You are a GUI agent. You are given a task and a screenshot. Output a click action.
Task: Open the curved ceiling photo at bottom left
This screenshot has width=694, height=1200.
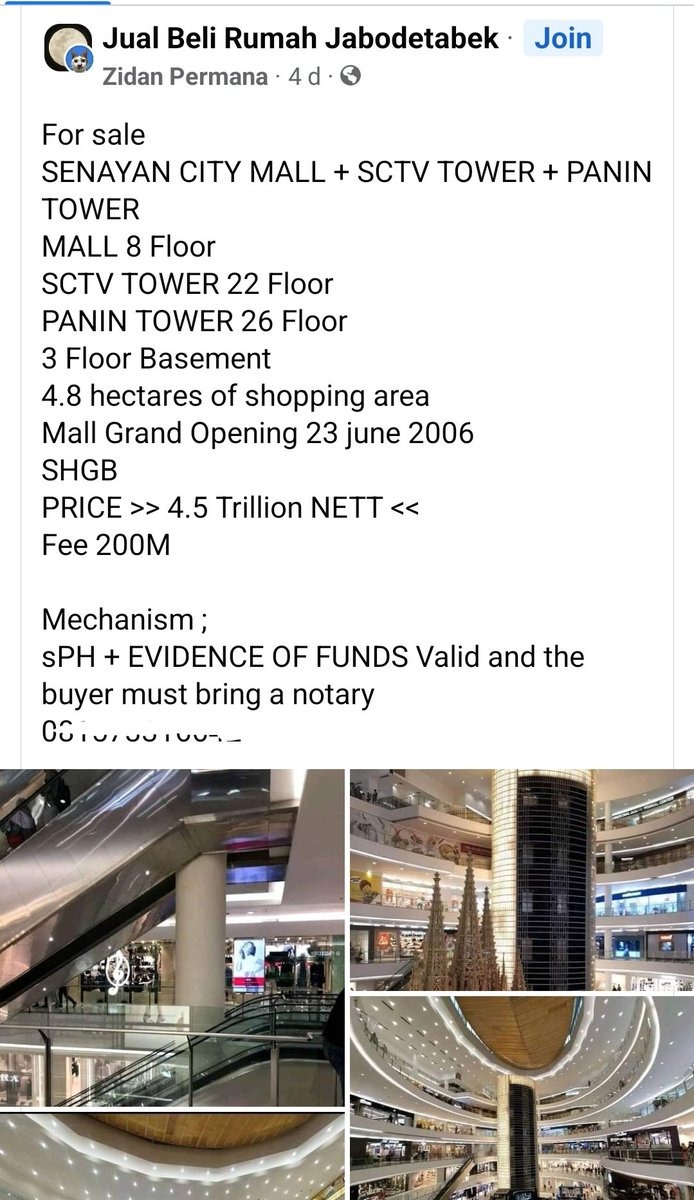click(x=172, y=1156)
